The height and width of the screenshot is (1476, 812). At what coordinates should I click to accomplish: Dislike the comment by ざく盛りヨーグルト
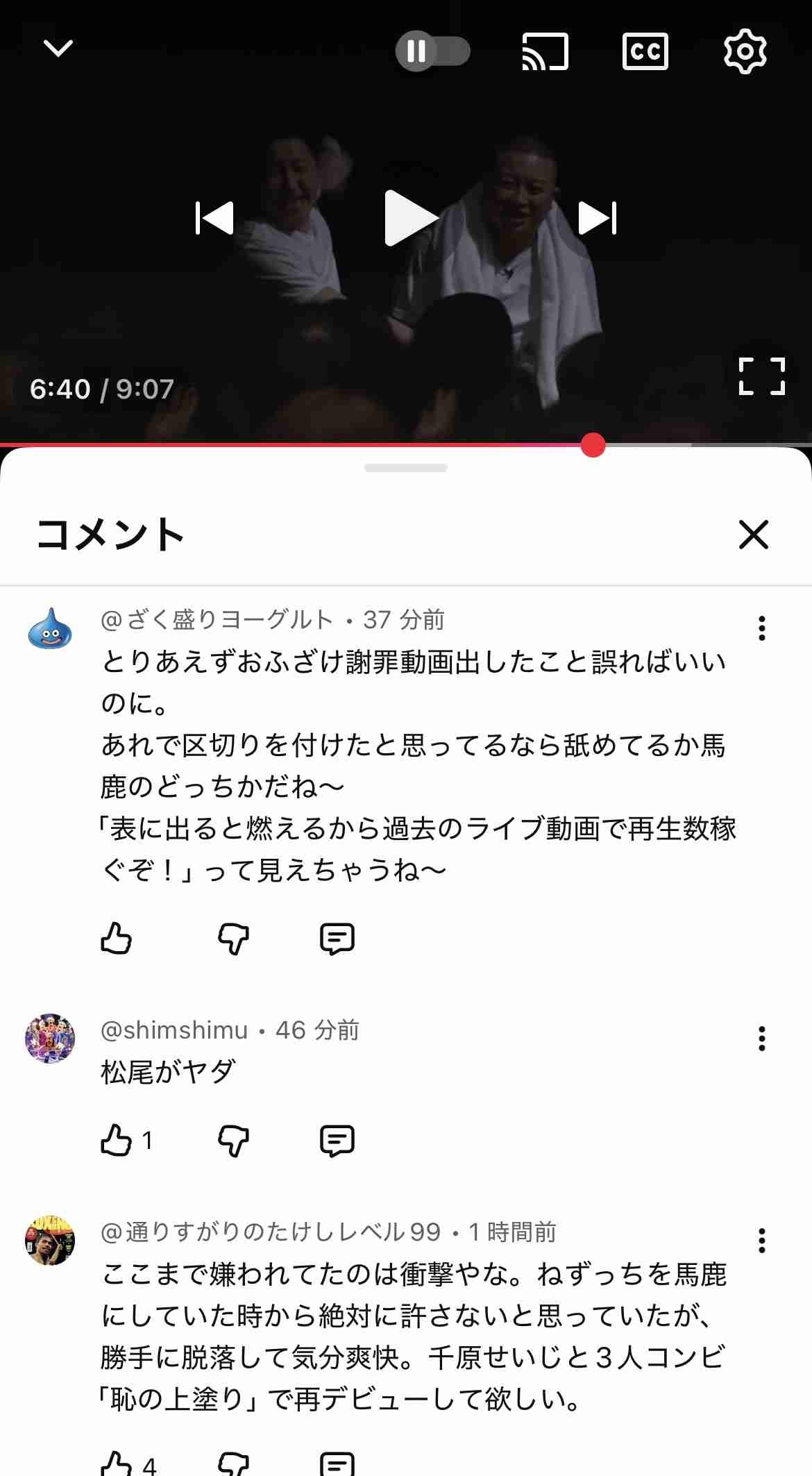pyautogui.click(x=233, y=939)
